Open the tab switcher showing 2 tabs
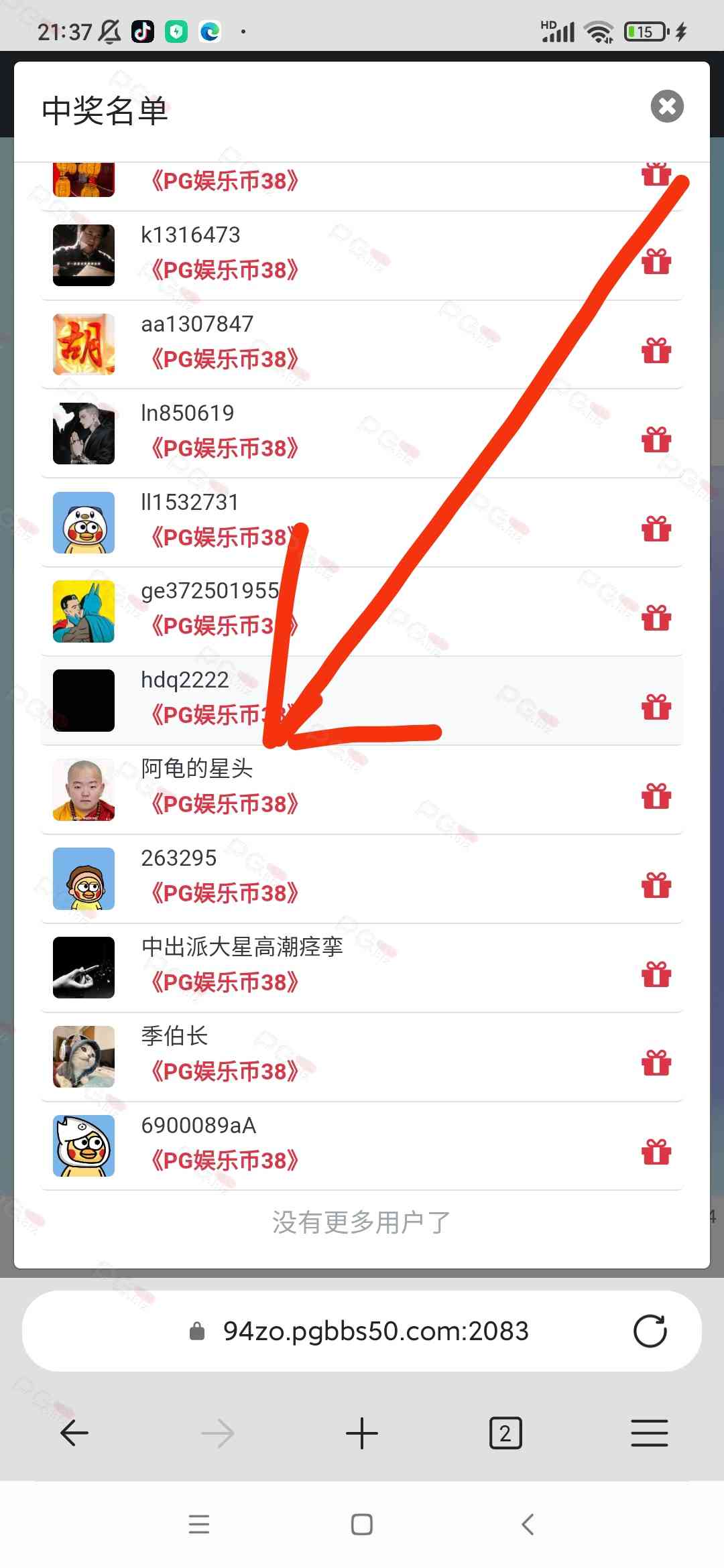Viewport: 724px width, 1568px height. 505,1433
